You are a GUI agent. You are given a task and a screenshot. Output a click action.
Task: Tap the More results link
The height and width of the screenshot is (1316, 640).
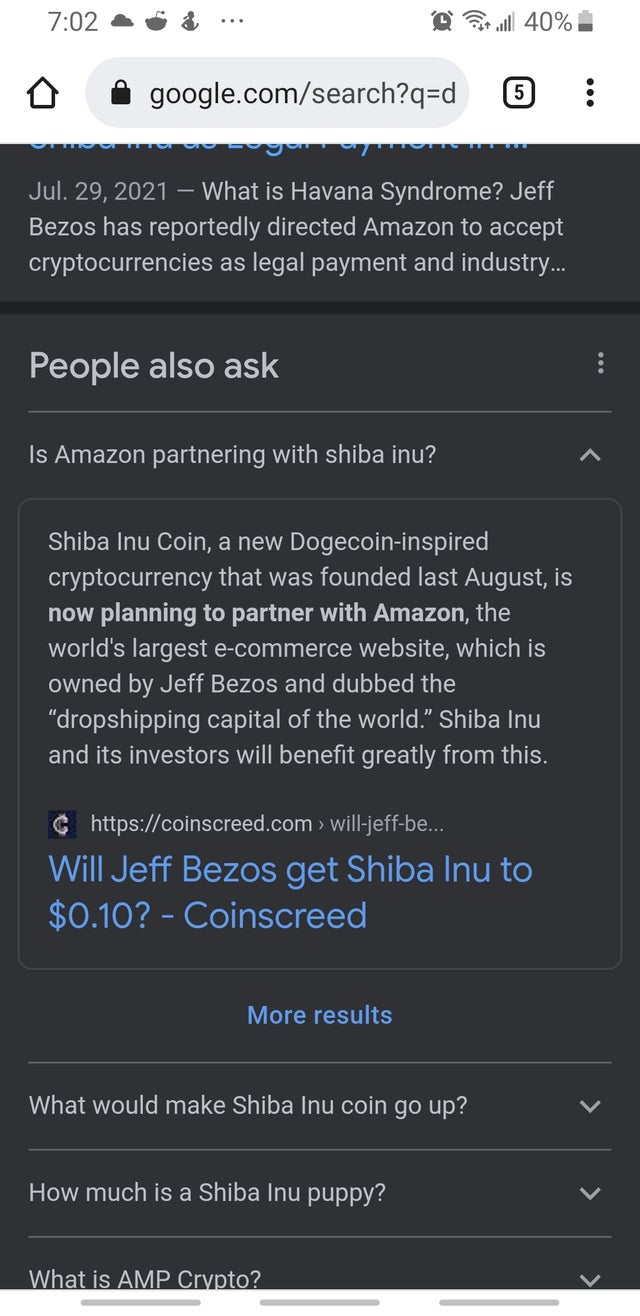[x=320, y=1015]
